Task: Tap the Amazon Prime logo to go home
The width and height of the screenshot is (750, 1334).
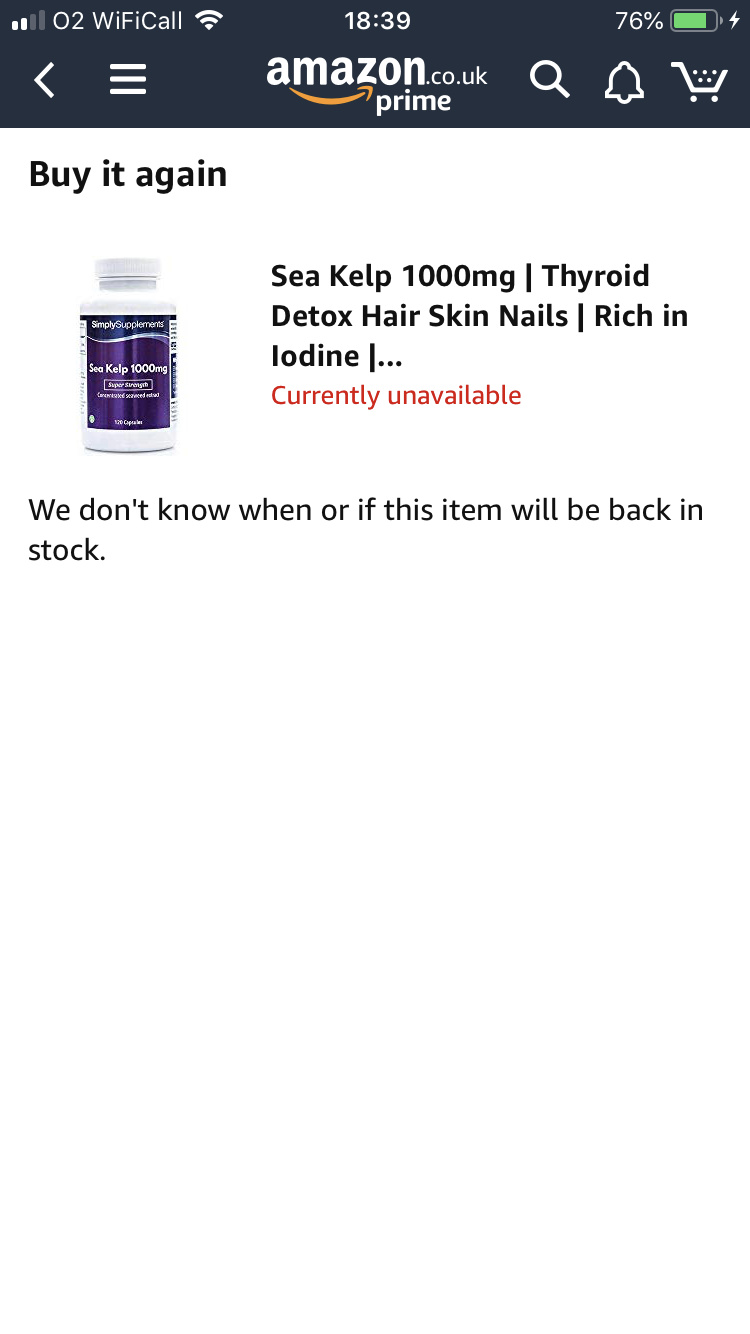Action: coord(377,83)
